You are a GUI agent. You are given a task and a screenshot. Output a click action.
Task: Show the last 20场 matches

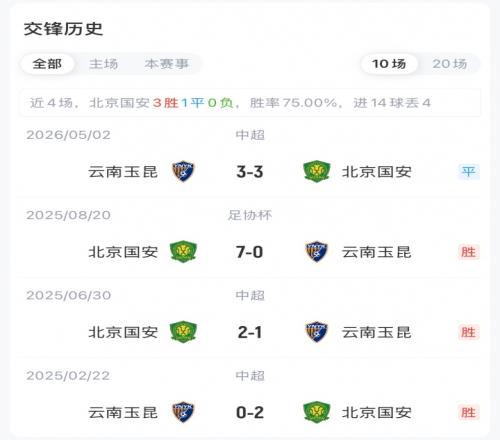tap(450, 64)
